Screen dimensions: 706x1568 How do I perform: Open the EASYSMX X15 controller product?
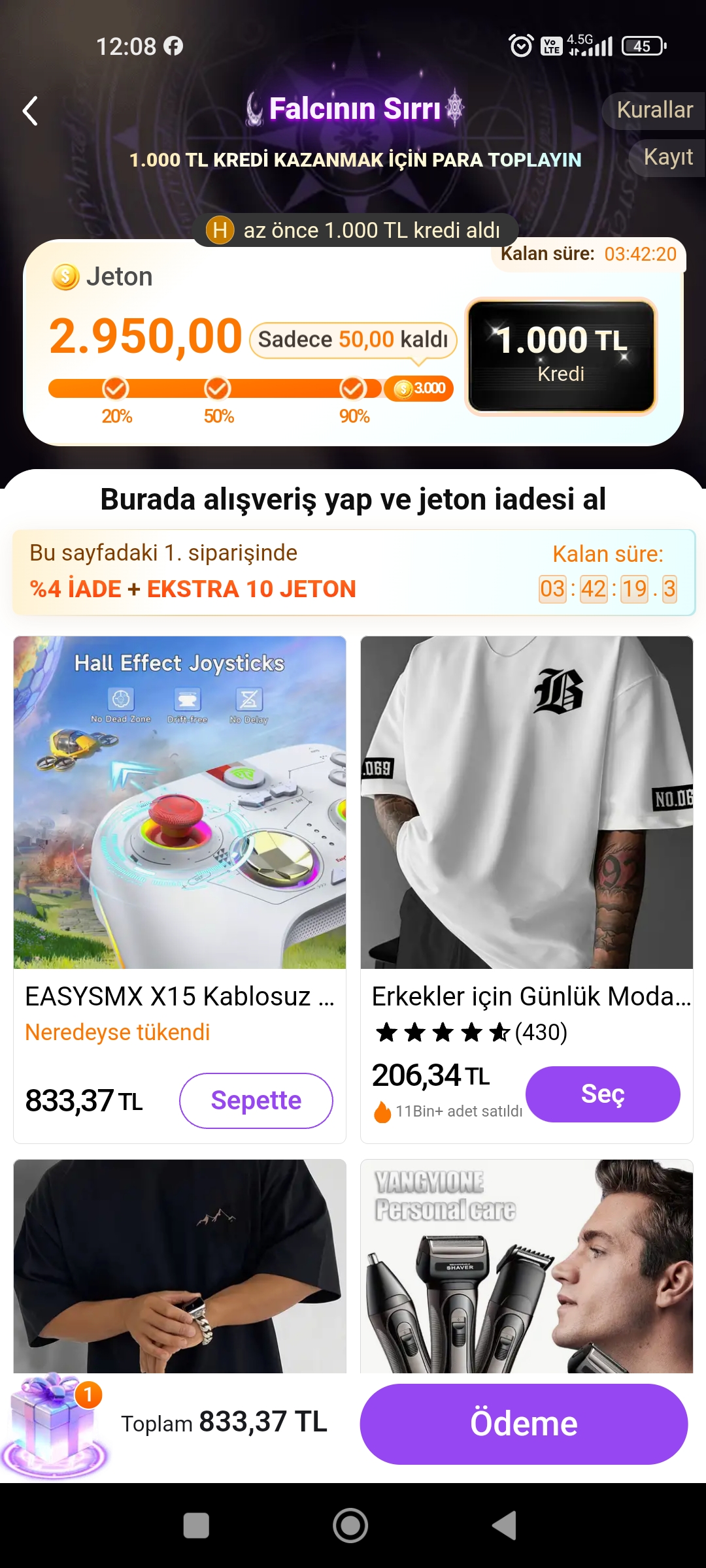[x=180, y=802]
